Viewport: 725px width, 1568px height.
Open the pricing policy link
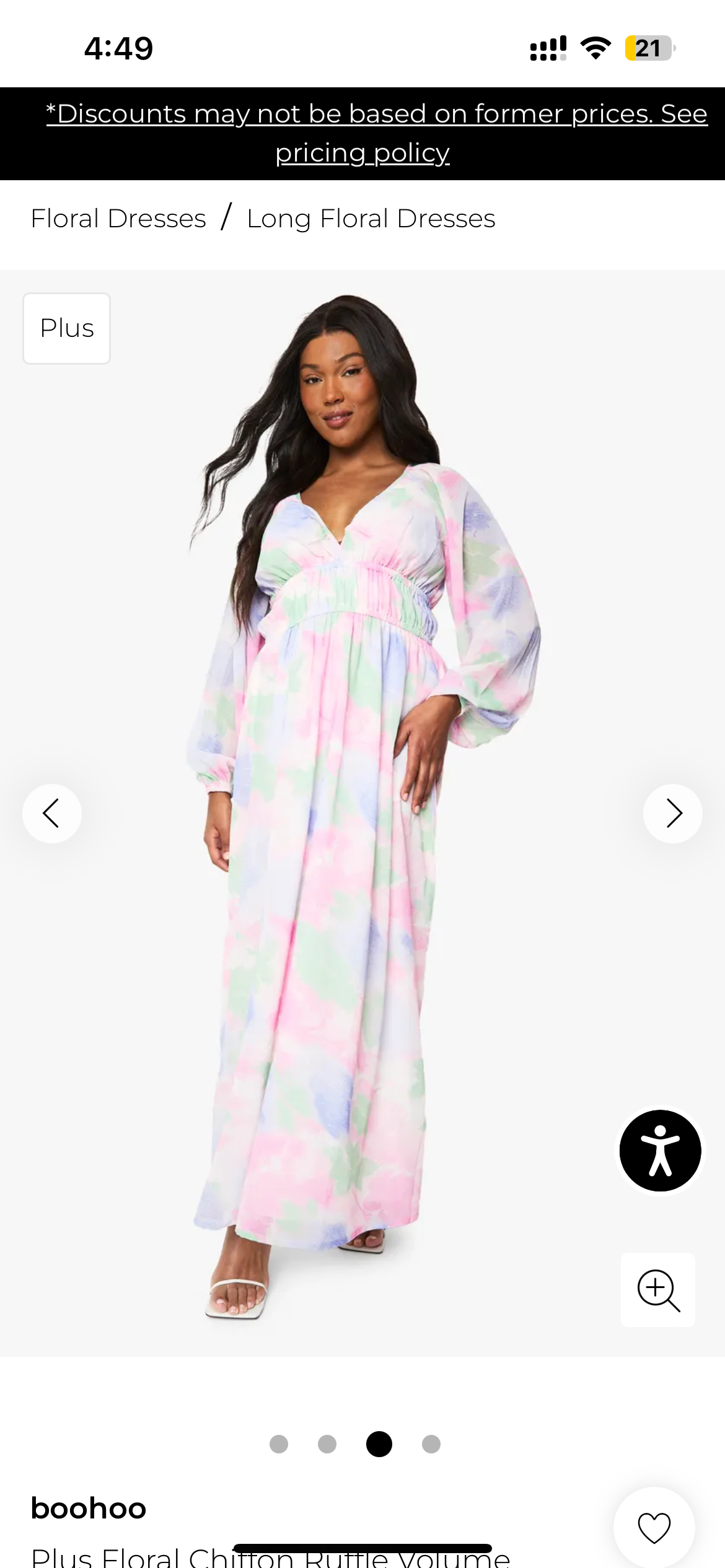point(362,152)
